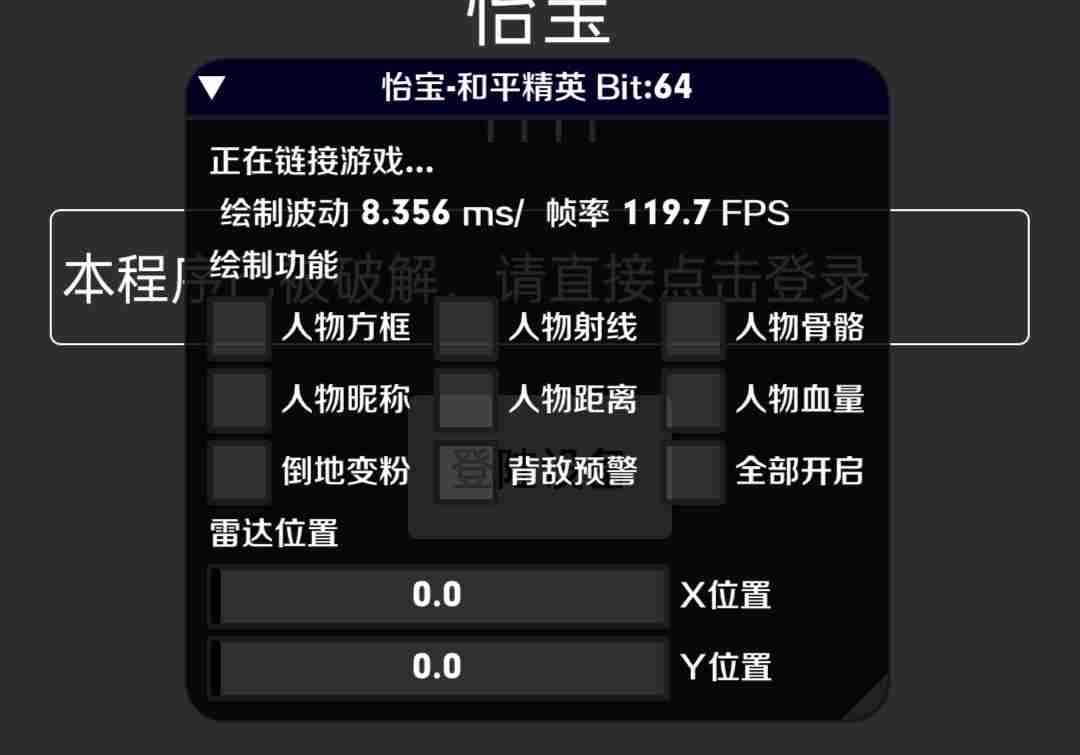This screenshot has height=755, width=1080.
Task: Select the 全部开启 checkbox
Action: pos(694,472)
